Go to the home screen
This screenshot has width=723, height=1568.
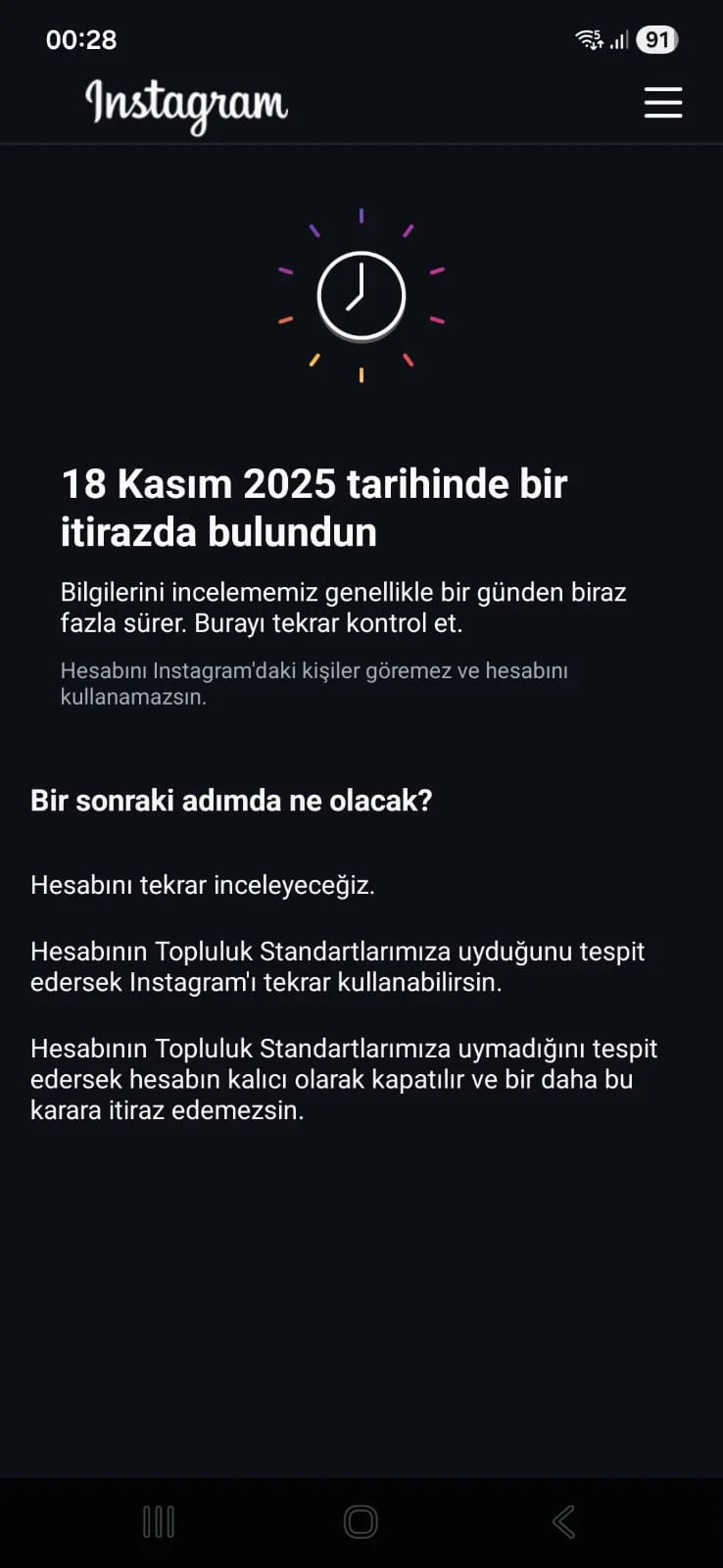(x=361, y=1521)
